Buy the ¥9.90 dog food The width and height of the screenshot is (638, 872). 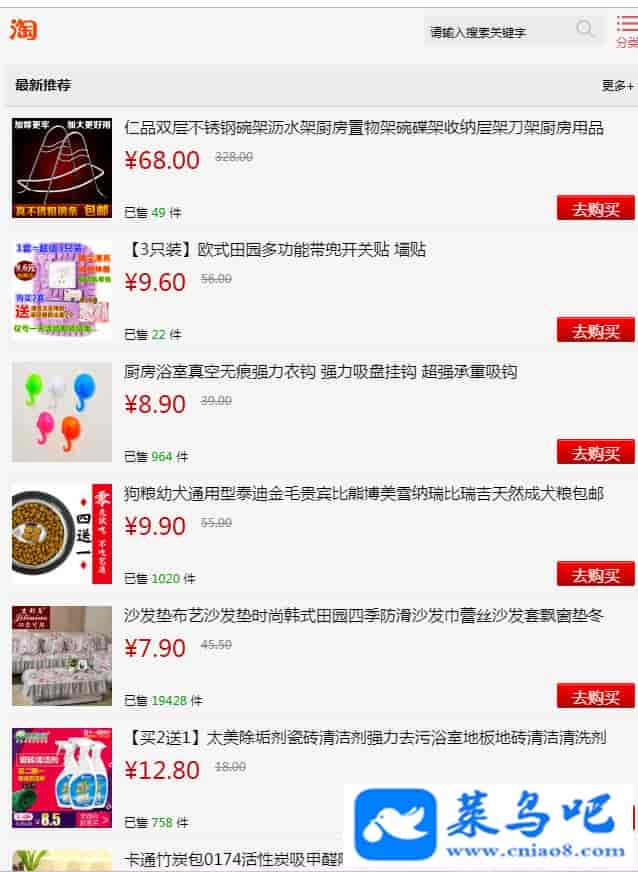(x=595, y=574)
